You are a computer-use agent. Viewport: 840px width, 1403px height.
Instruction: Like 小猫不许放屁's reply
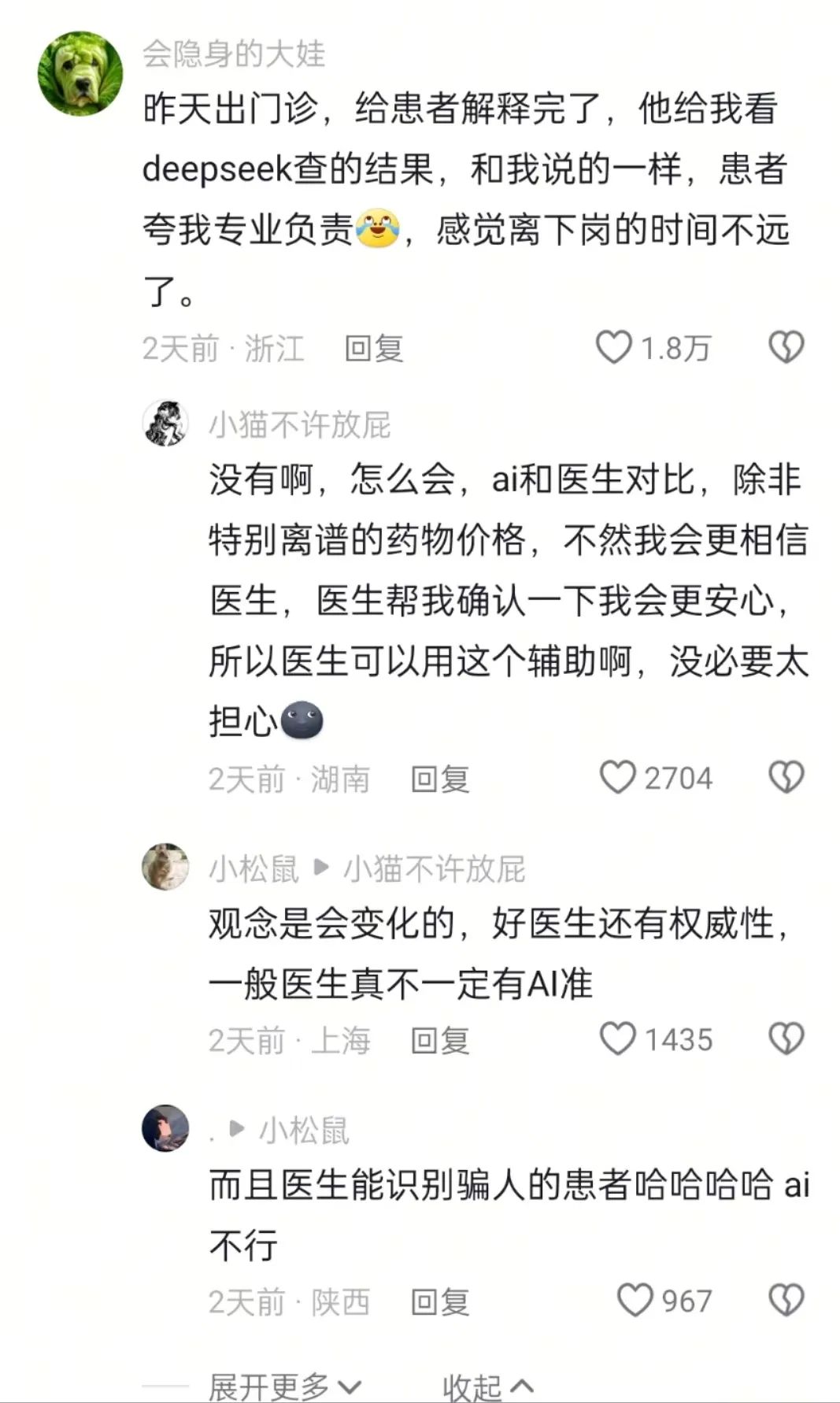(x=617, y=778)
